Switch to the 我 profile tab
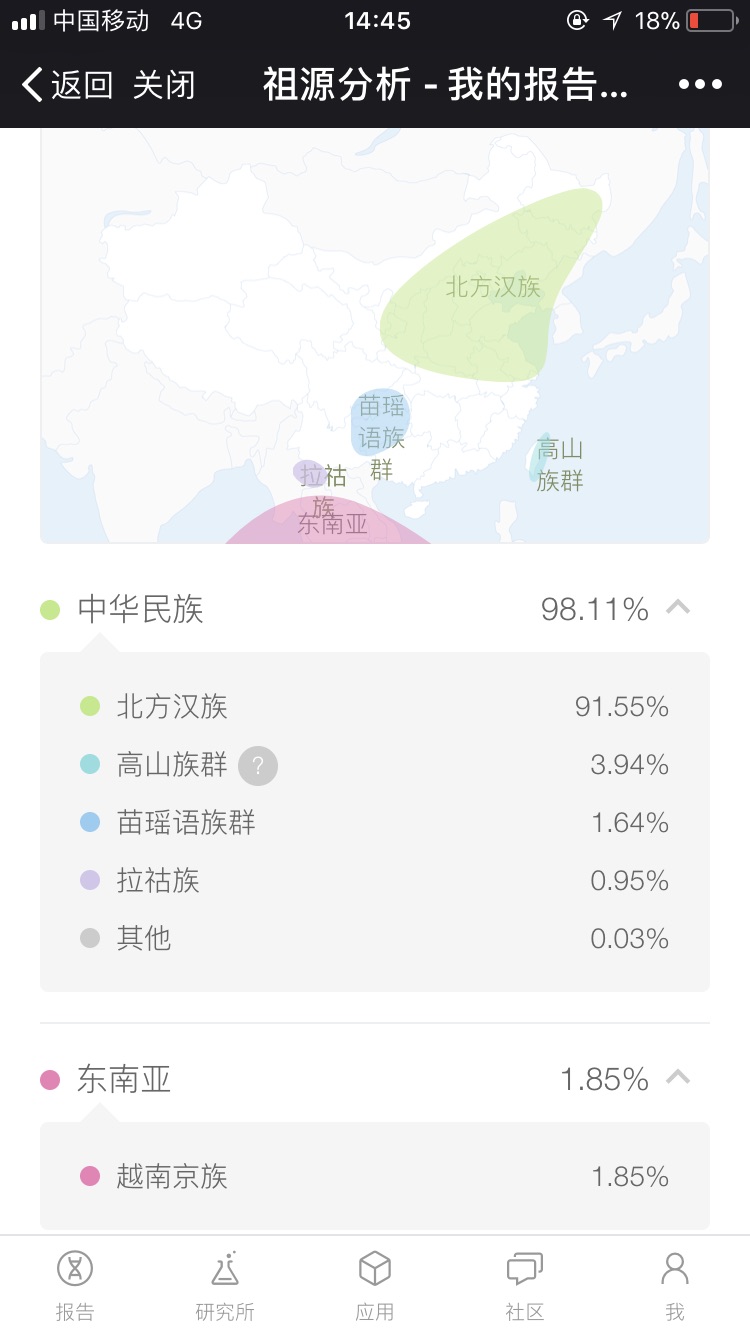The height and width of the screenshot is (1334, 750). 675,1285
